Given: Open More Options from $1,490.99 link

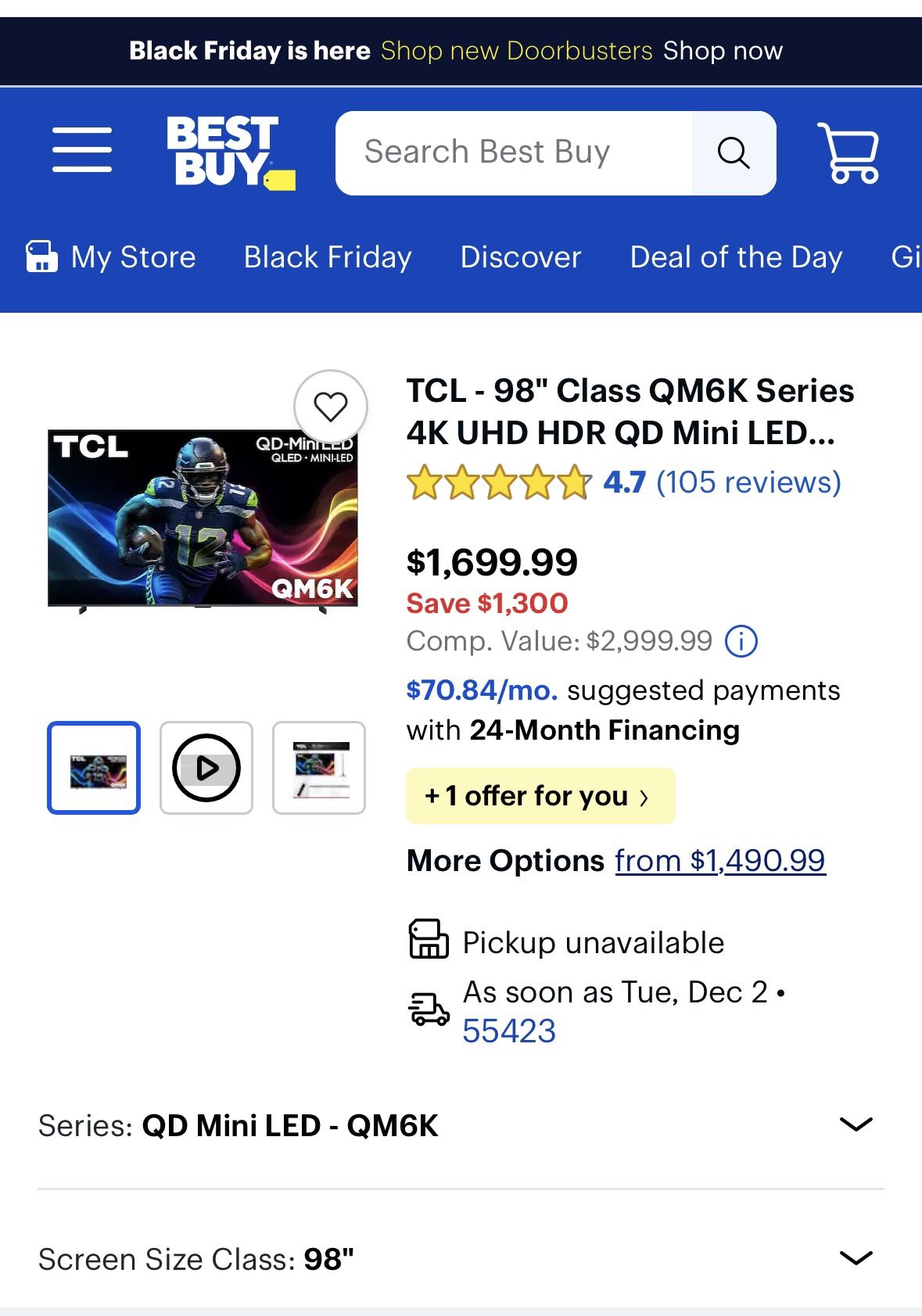Looking at the screenshot, I should 719,860.
